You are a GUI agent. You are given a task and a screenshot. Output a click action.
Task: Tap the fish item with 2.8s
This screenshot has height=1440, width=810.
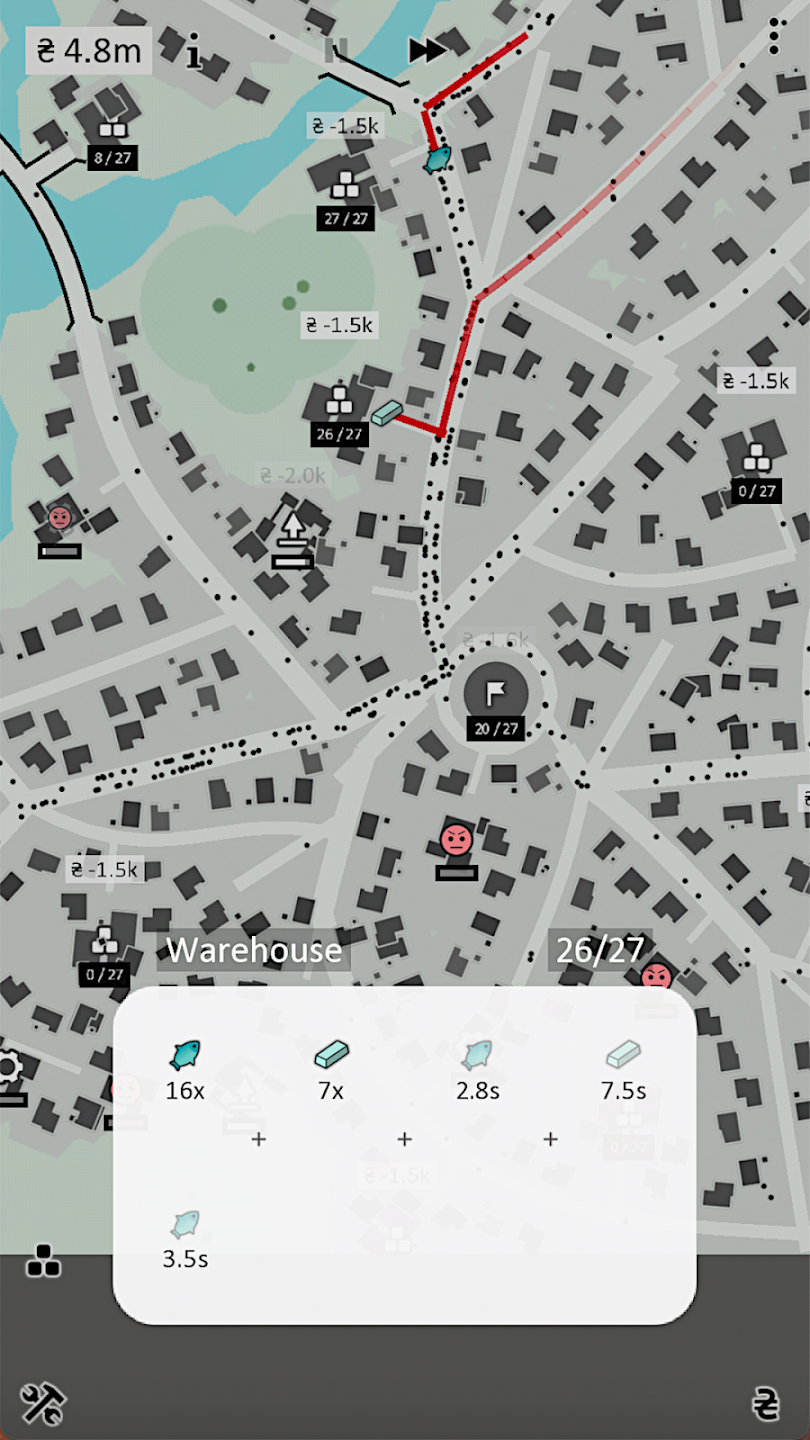(477, 1066)
